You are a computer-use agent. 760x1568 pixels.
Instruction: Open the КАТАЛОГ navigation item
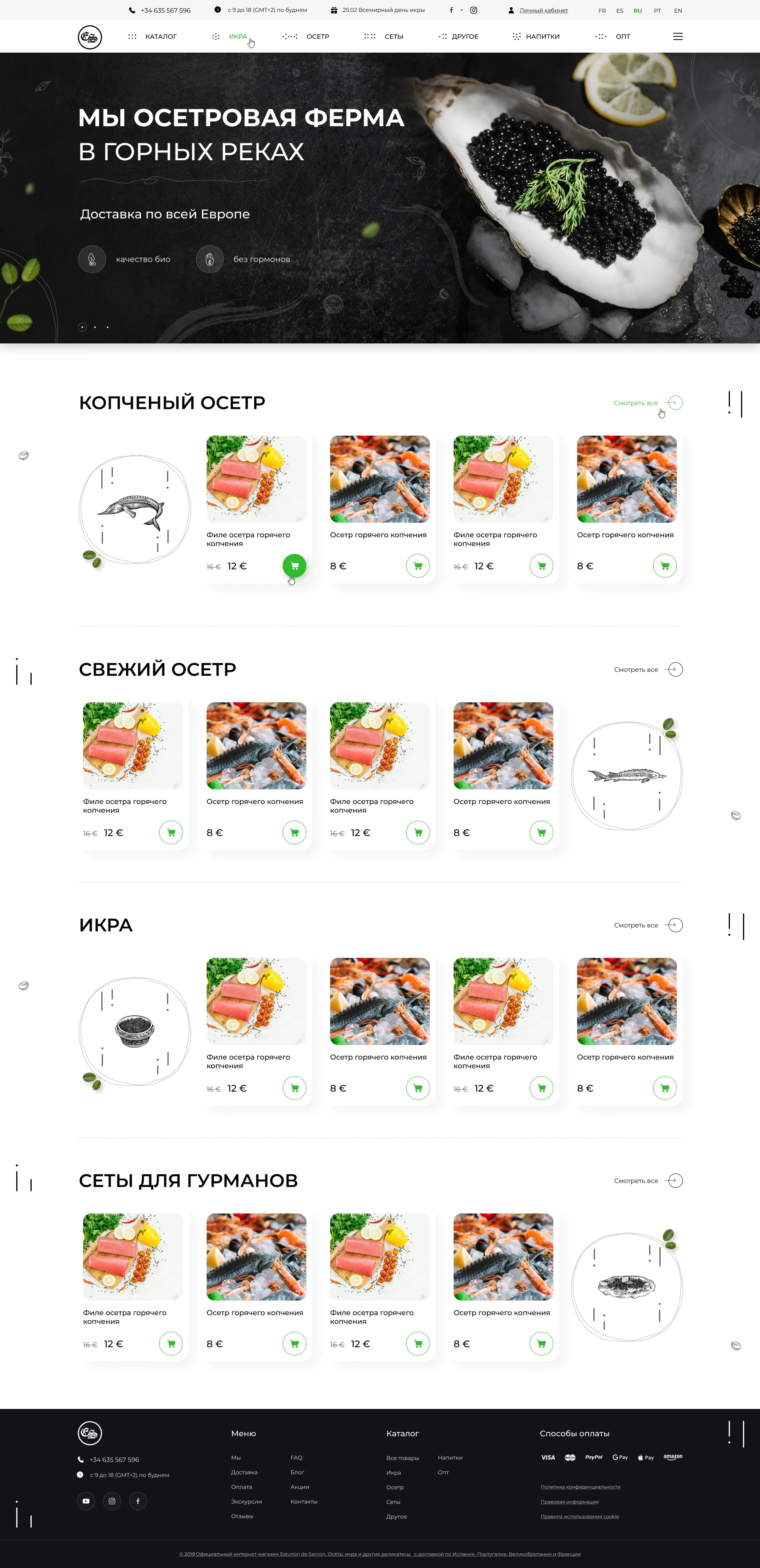(x=160, y=36)
